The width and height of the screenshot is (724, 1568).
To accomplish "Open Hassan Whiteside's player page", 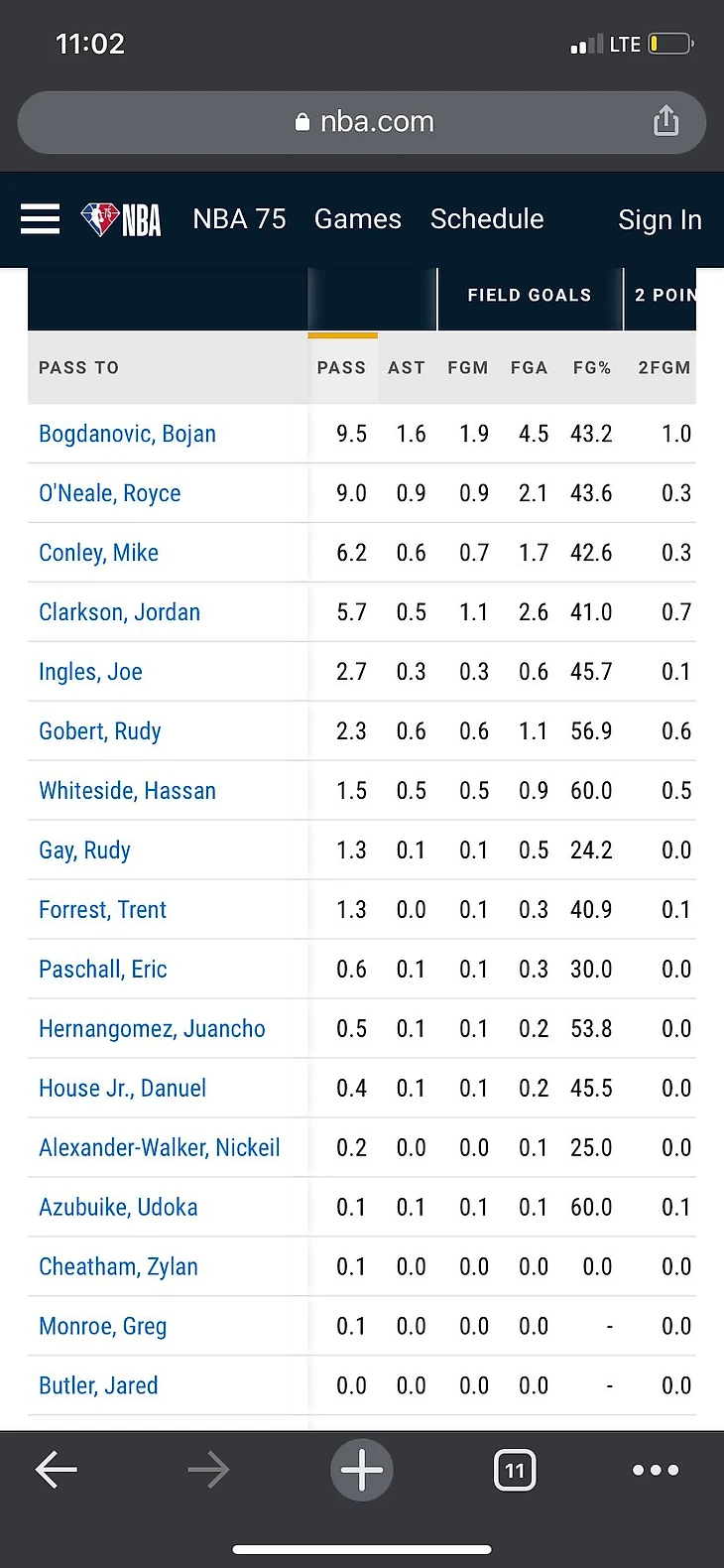I will [x=127, y=791].
